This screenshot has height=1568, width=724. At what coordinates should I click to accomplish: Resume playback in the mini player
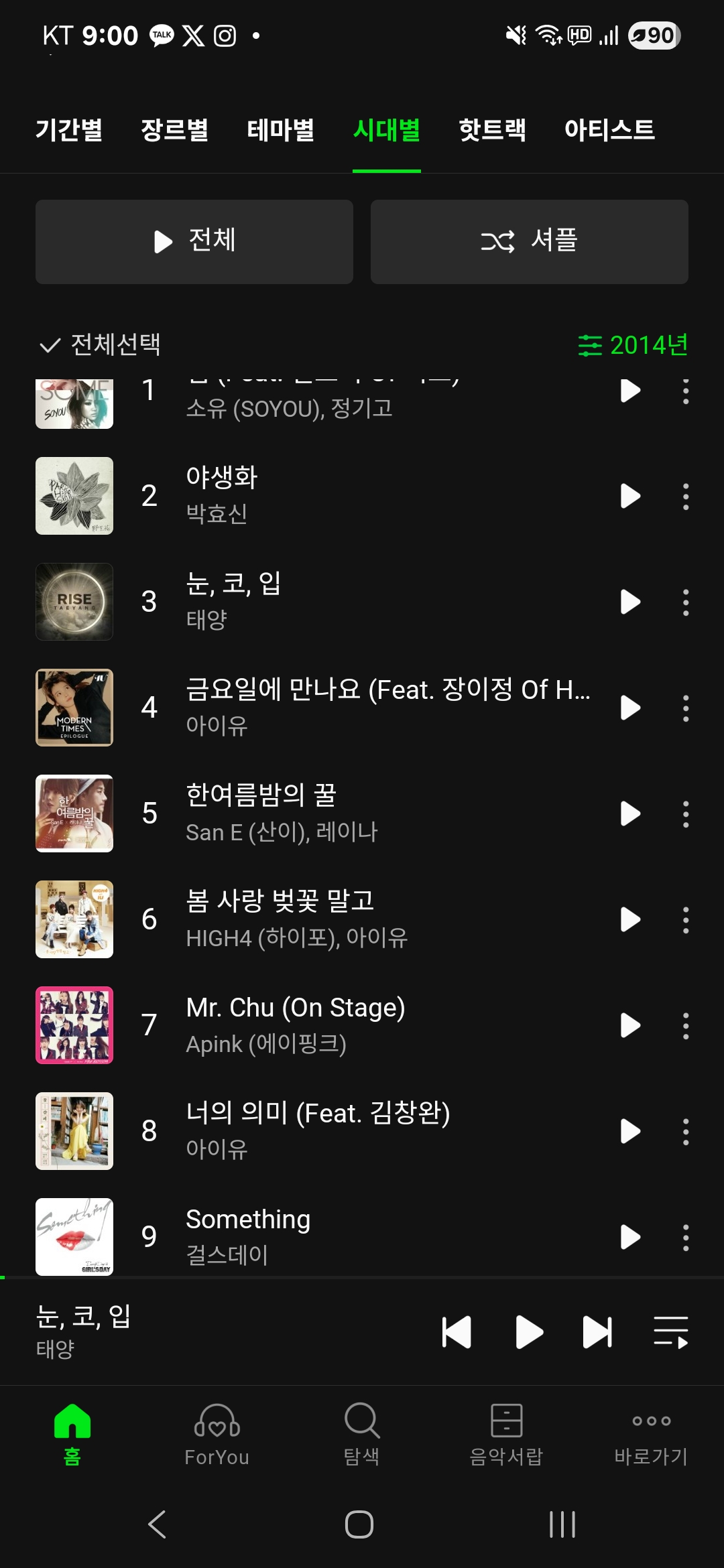click(x=529, y=1331)
